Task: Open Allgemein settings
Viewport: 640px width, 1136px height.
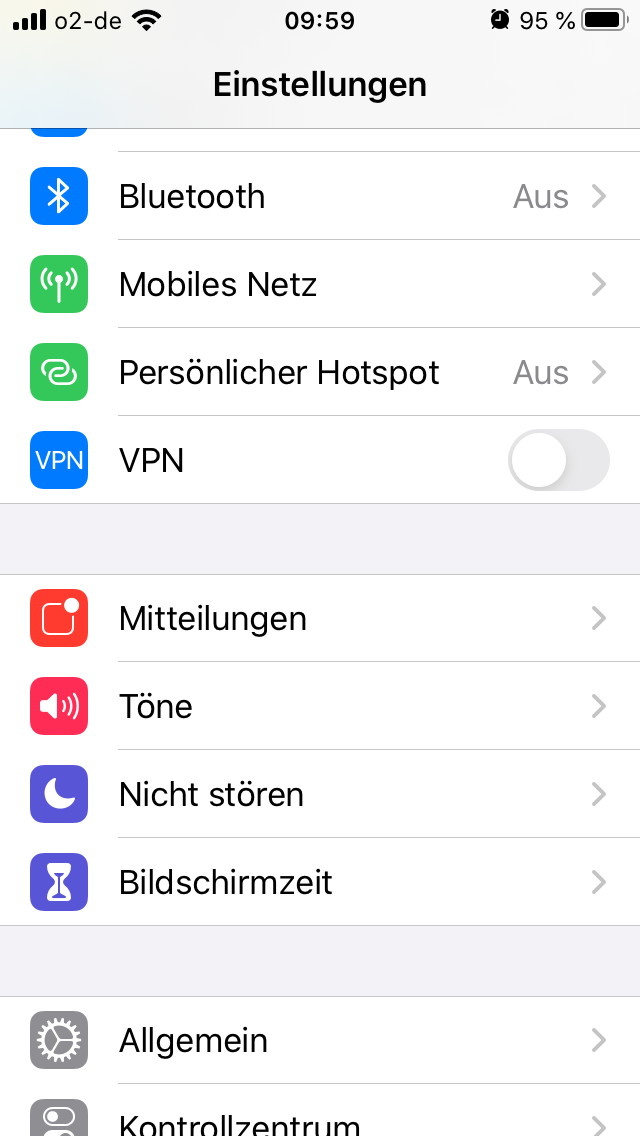Action: click(x=320, y=1041)
